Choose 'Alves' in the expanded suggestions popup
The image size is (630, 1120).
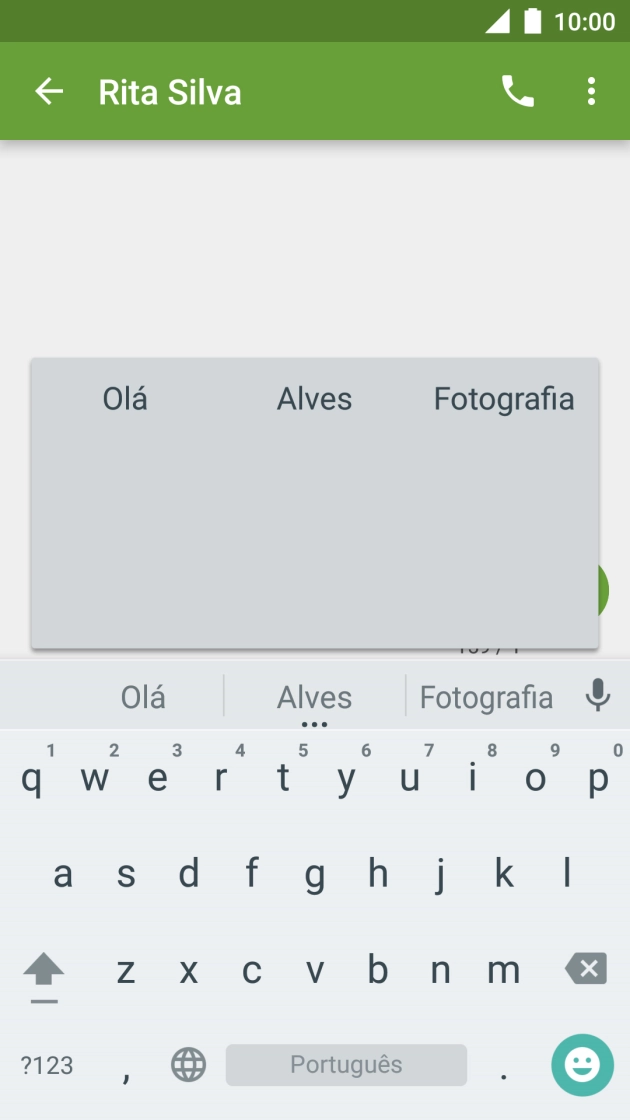314,399
